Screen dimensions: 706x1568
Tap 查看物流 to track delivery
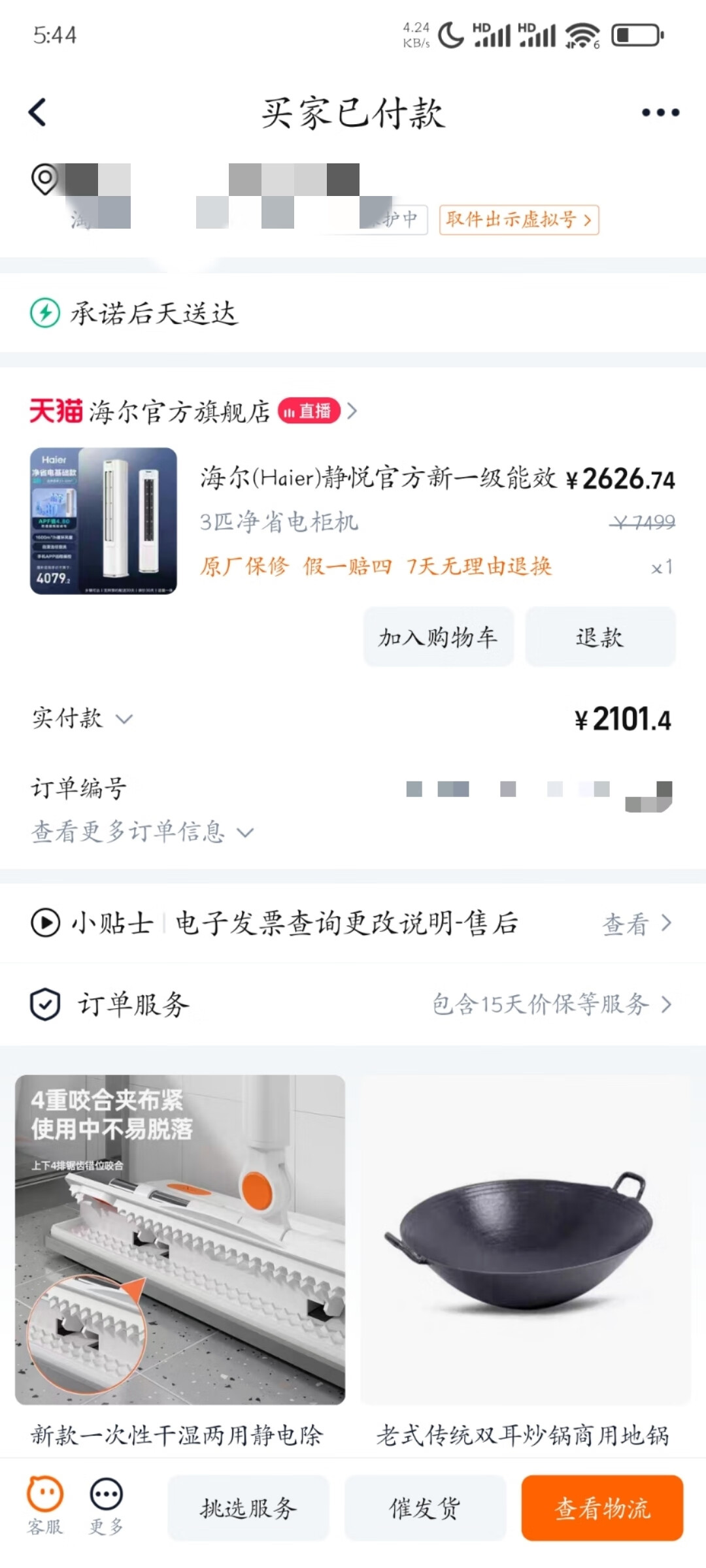(x=602, y=1507)
